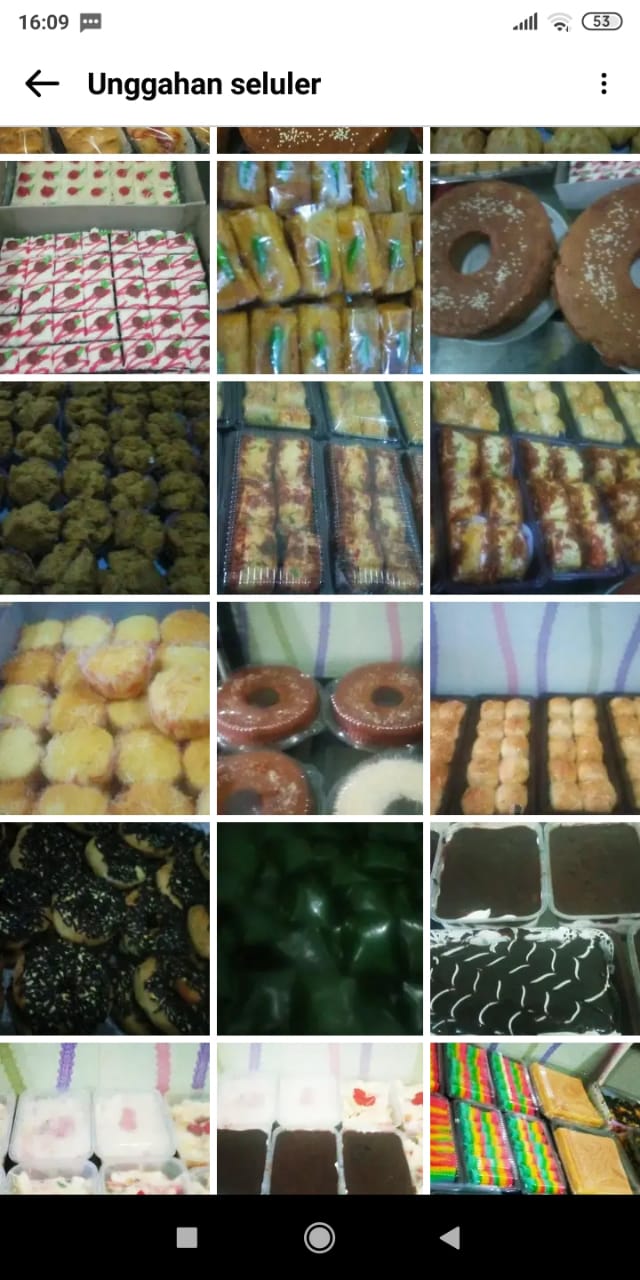
Task: View the chocolate cake with white swirls photo
Action: point(535,929)
